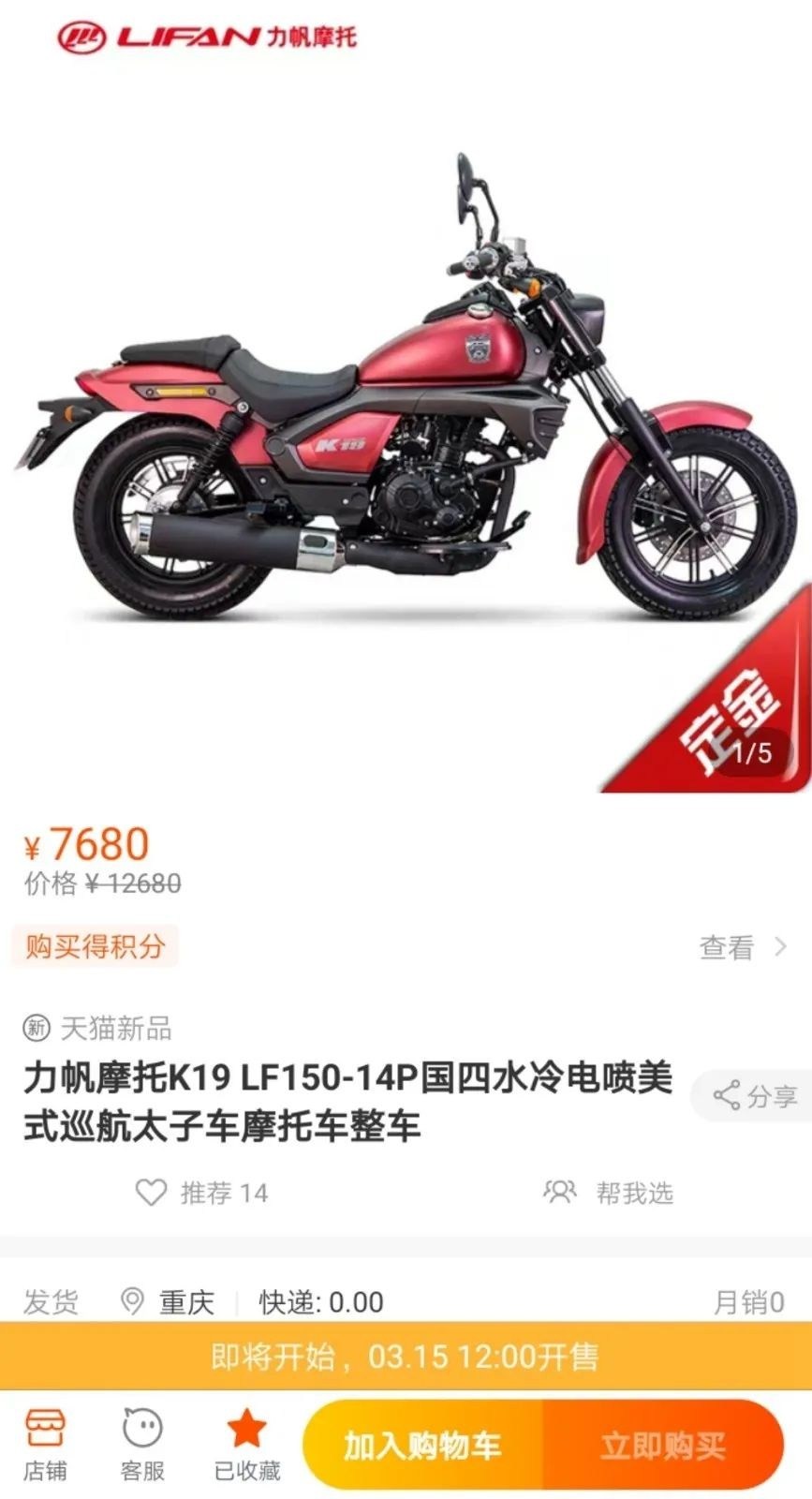The image size is (812, 1499).
Task: Tap 查看 to view purchase points
Action: (x=742, y=947)
